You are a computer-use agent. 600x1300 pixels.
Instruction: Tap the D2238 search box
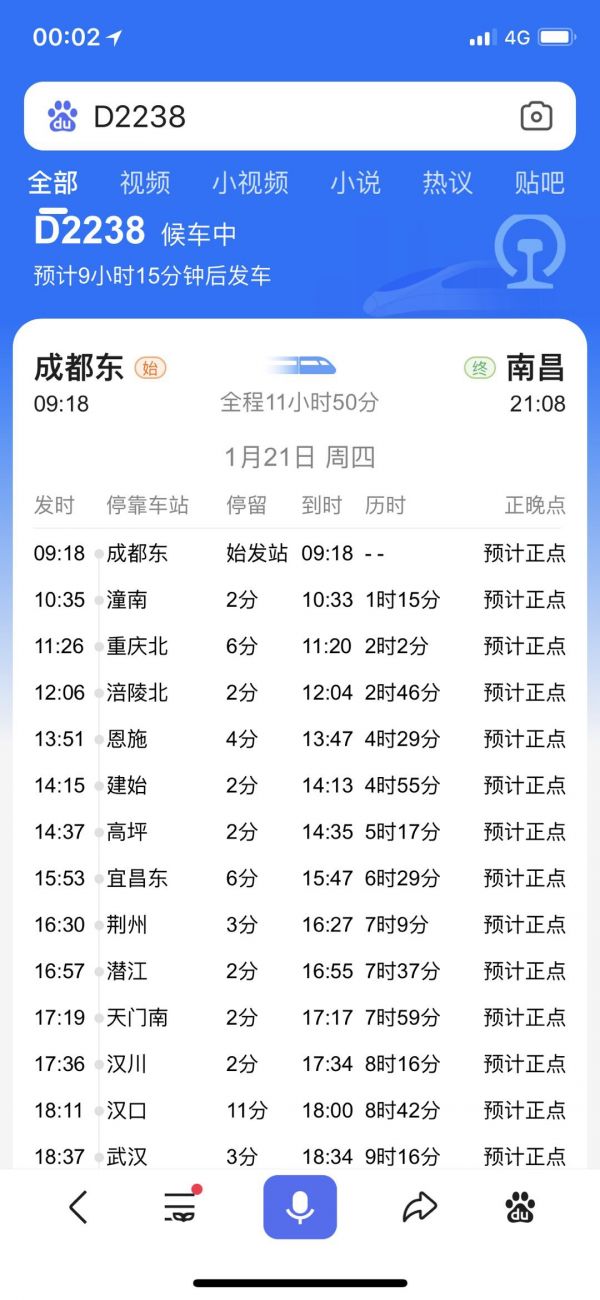[299, 116]
